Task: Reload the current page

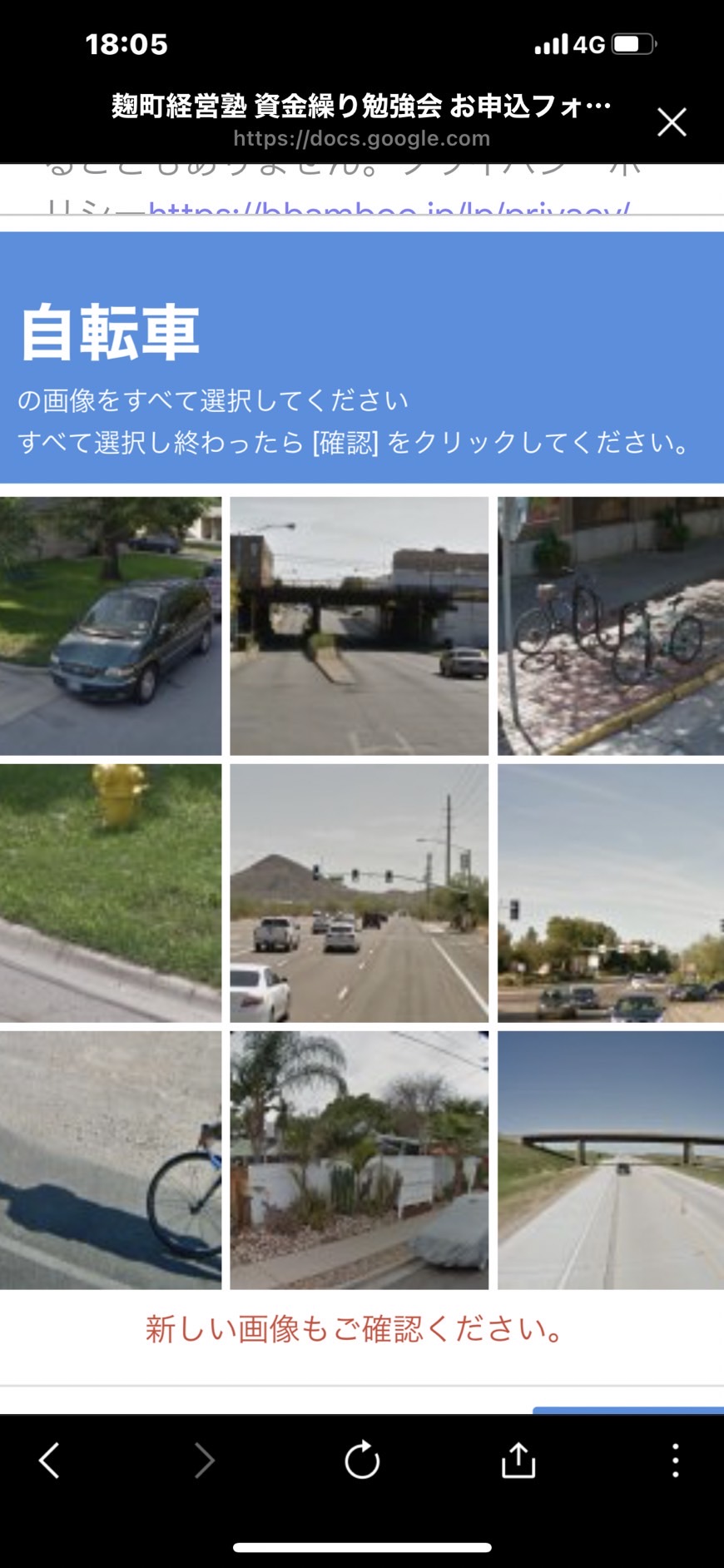Action: point(362,1460)
